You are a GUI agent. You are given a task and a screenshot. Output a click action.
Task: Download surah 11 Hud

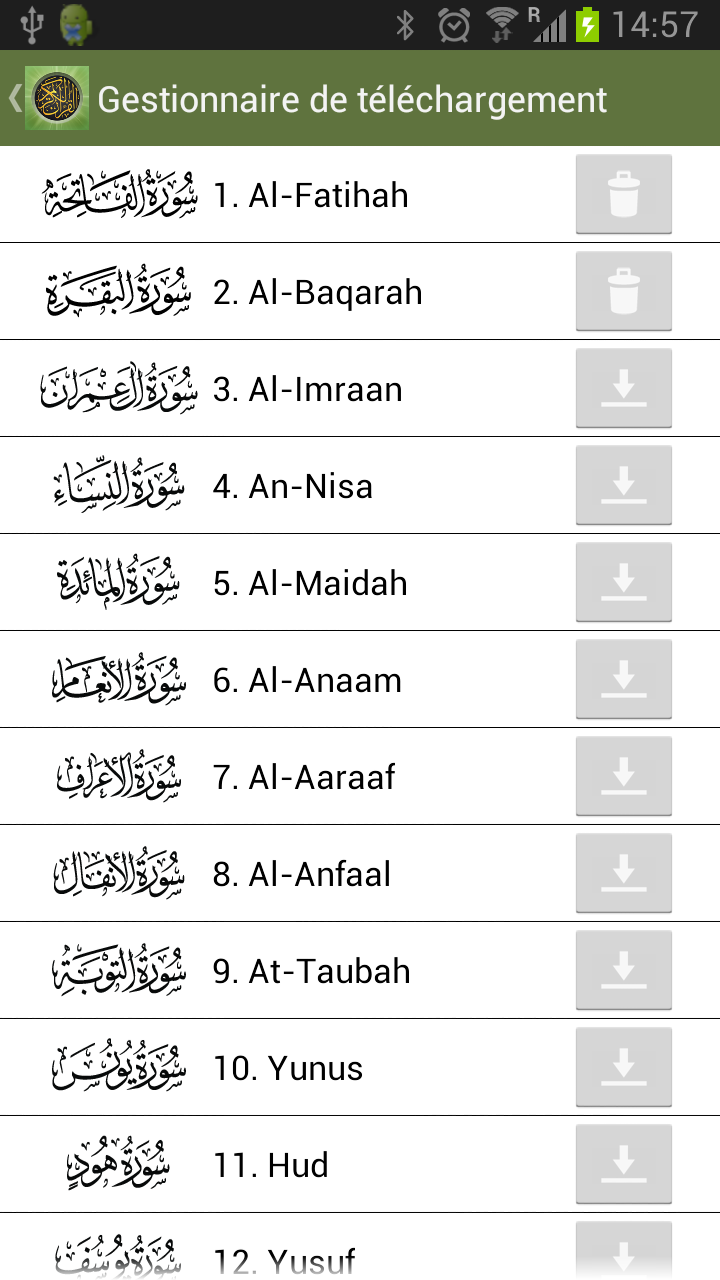click(623, 1165)
